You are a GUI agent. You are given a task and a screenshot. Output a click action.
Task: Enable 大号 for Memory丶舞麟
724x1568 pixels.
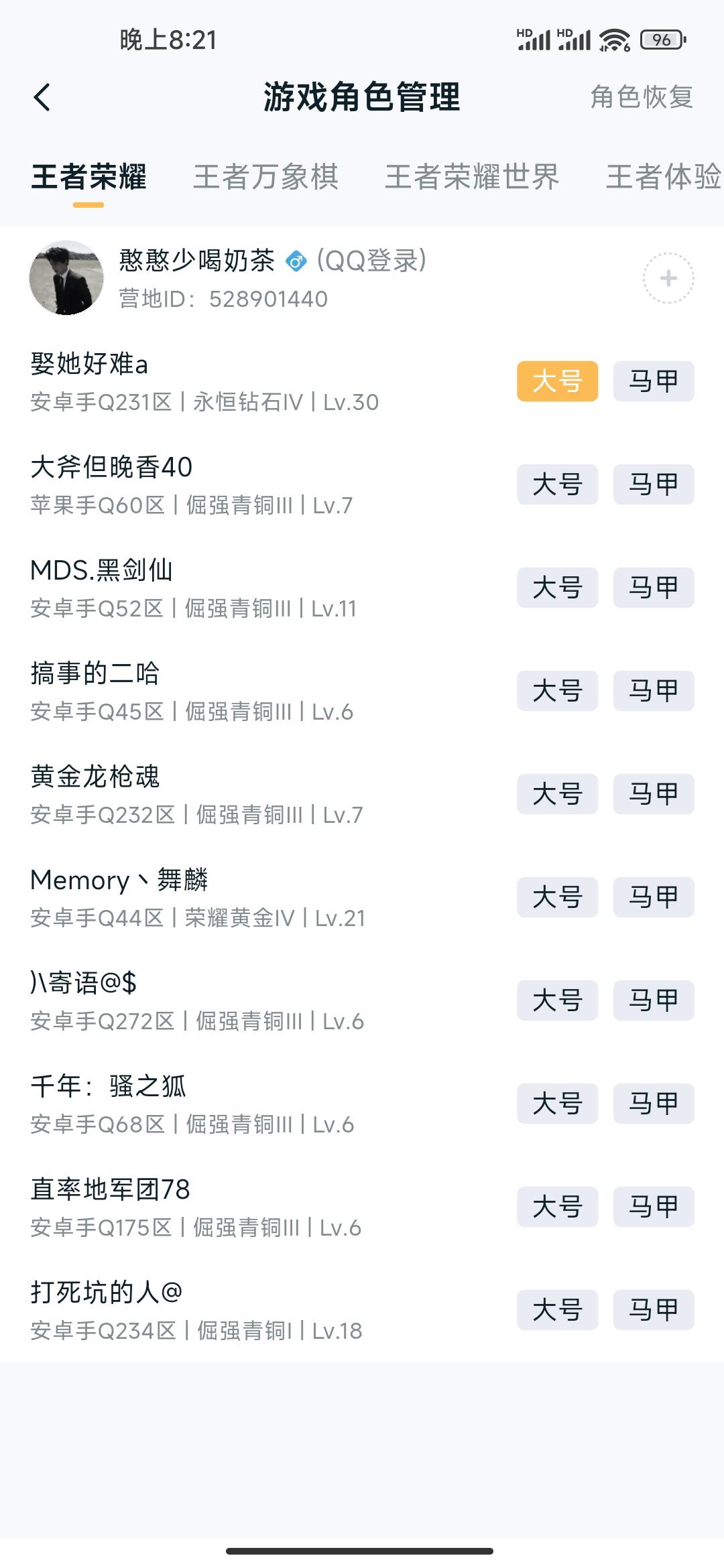point(557,898)
